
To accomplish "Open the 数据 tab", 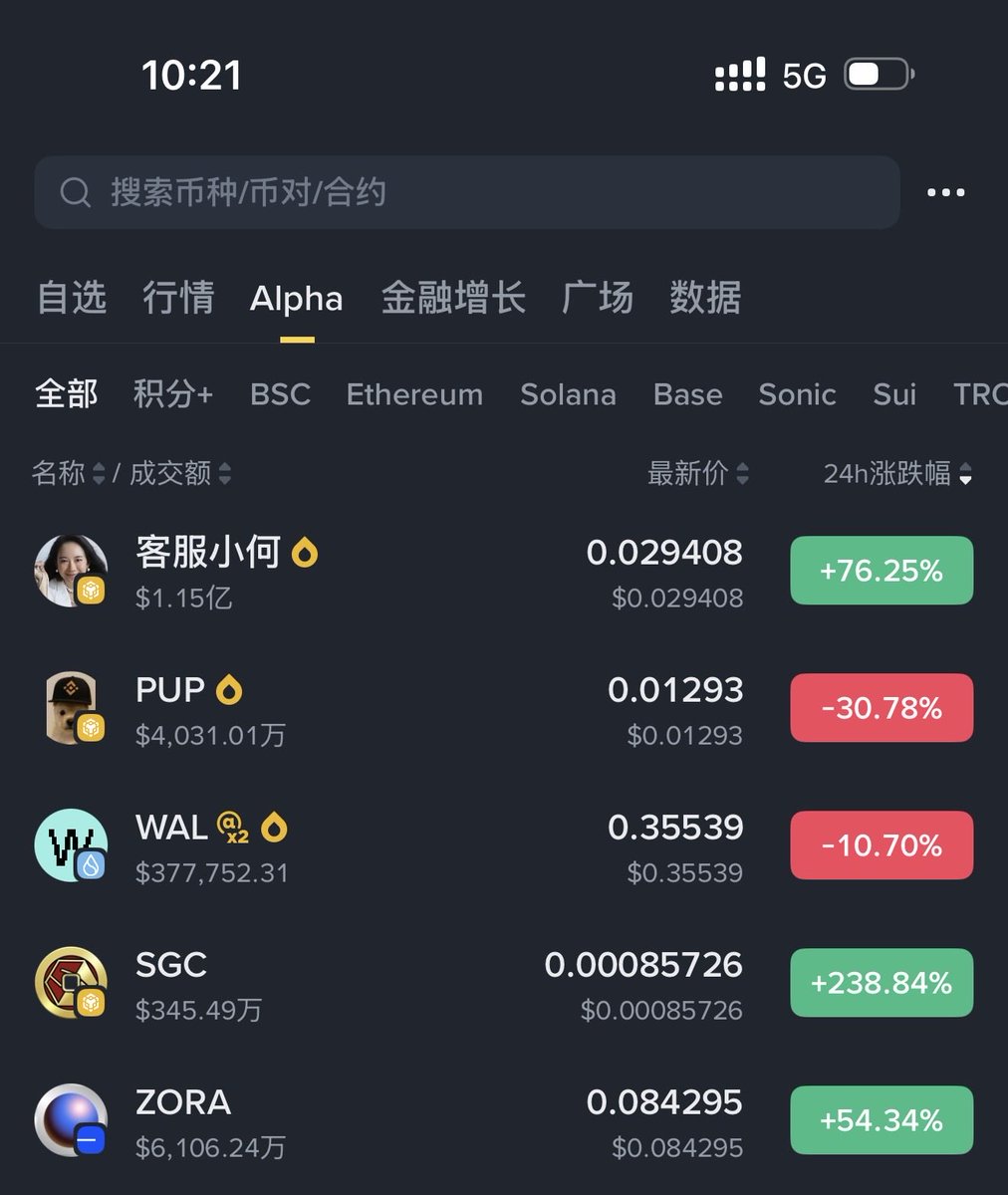I will click(x=705, y=298).
